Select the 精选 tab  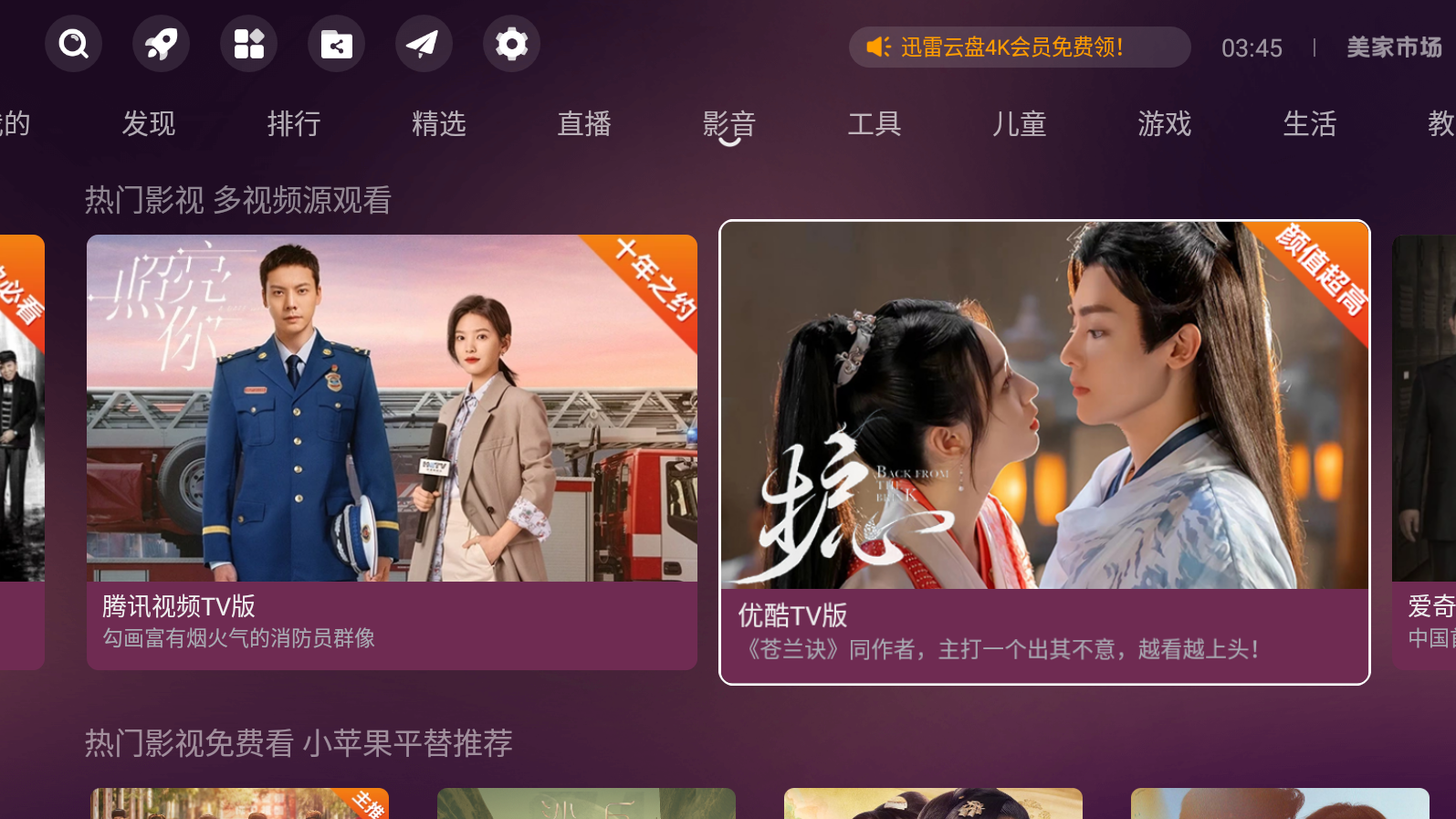[x=439, y=123]
